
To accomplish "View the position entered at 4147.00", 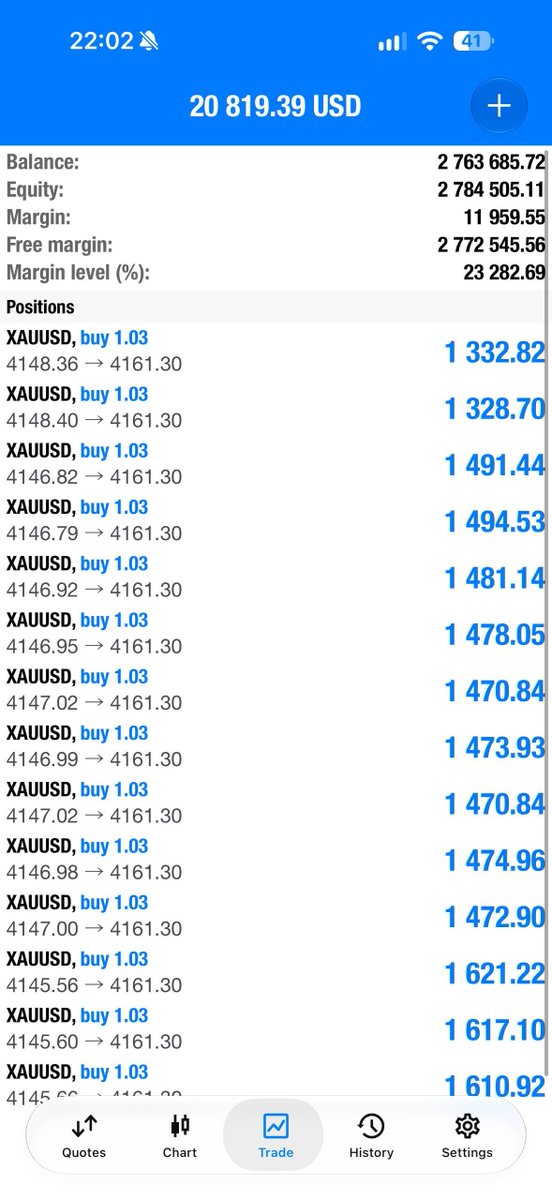I will click(276, 916).
